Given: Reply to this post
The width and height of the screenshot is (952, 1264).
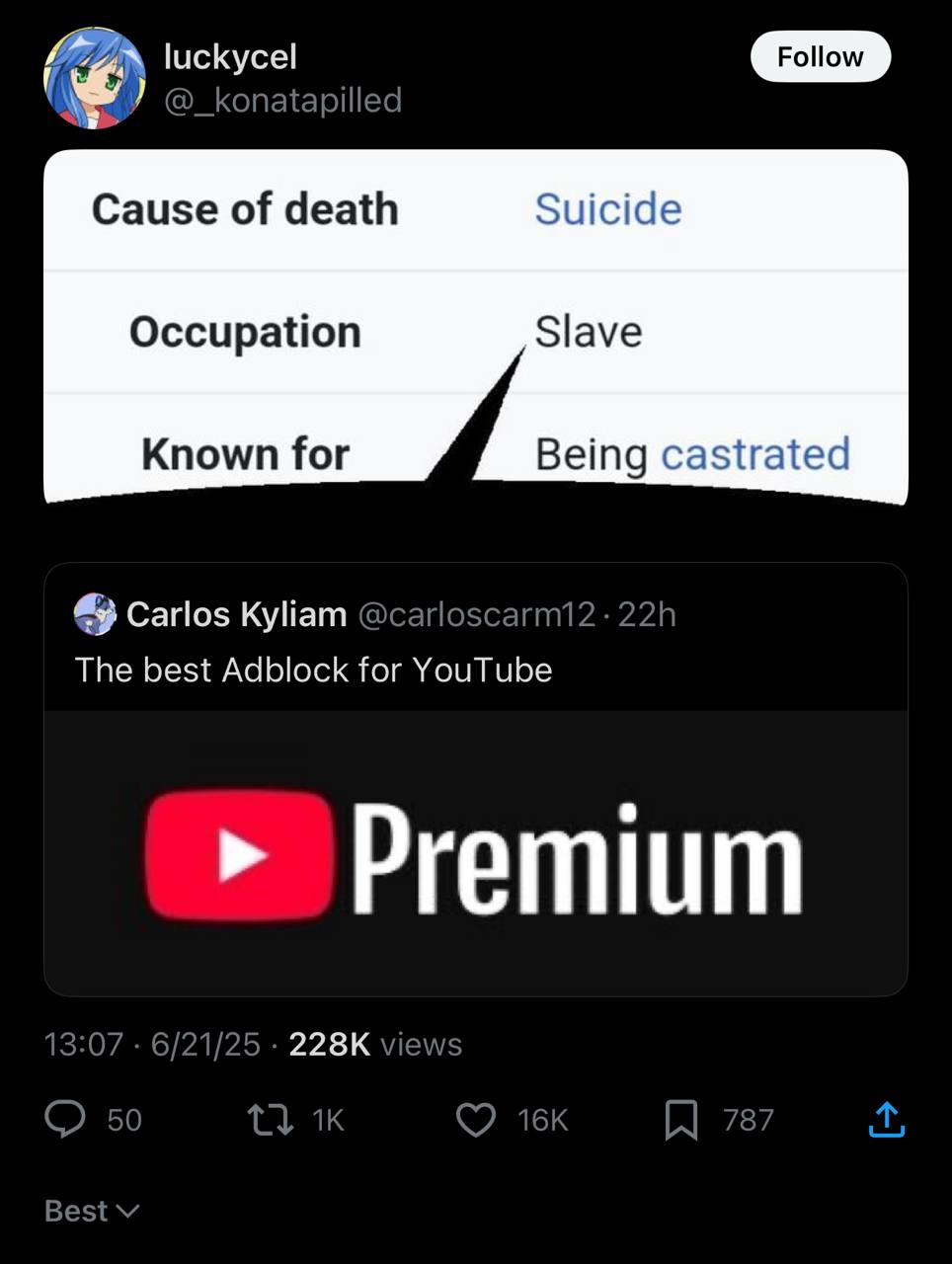Looking at the screenshot, I should [x=66, y=1120].
